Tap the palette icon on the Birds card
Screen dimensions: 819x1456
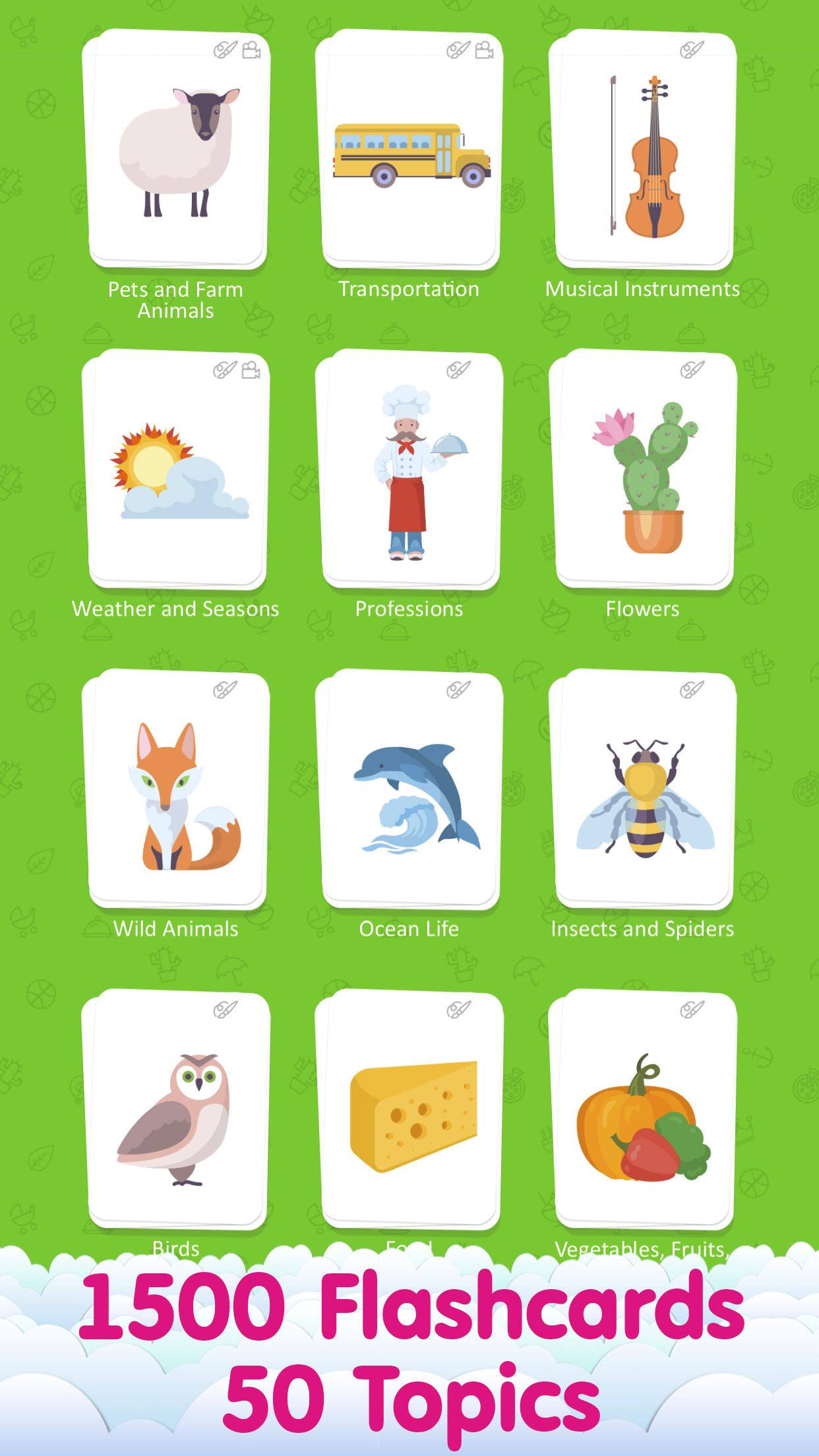pos(224,1010)
